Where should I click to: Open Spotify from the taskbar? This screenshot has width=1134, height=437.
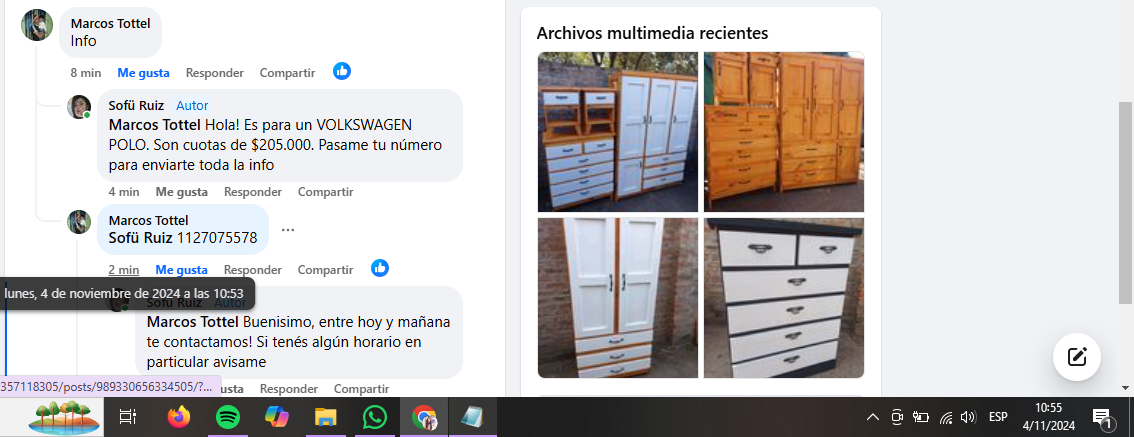tap(227, 417)
